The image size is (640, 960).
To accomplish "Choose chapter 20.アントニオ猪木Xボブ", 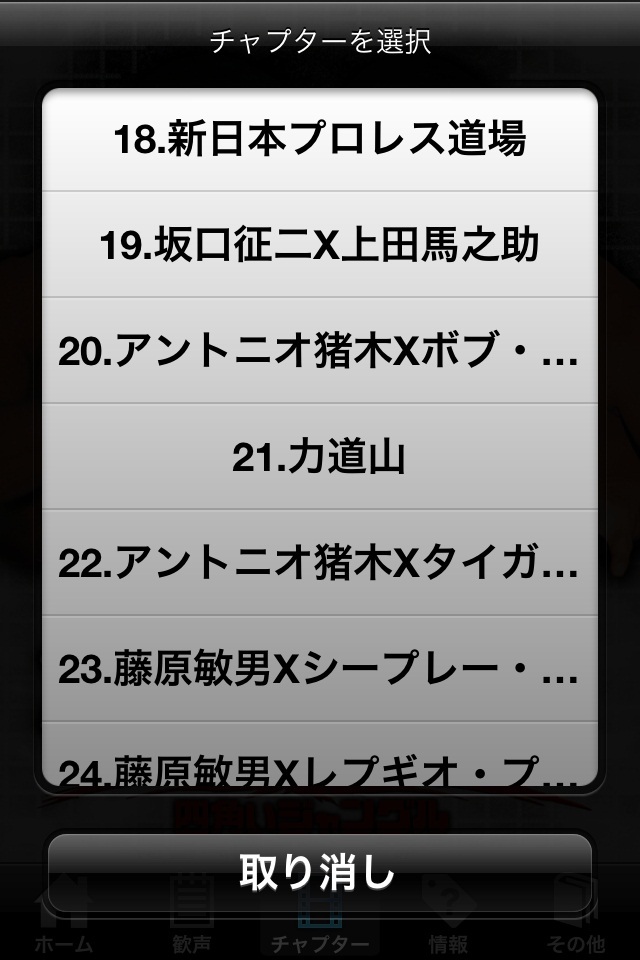I will (x=319, y=351).
